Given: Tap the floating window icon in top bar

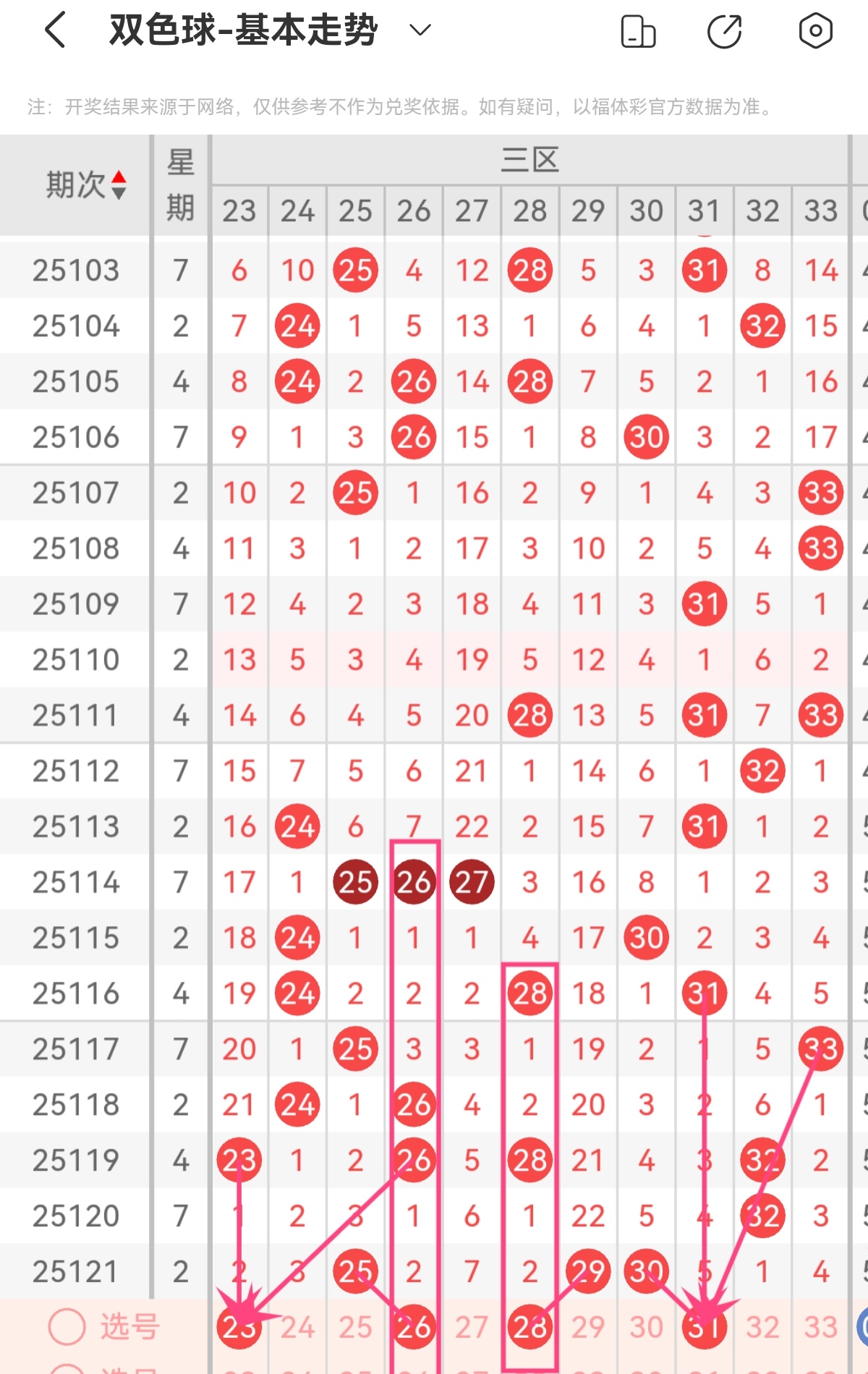Looking at the screenshot, I should tap(639, 30).
